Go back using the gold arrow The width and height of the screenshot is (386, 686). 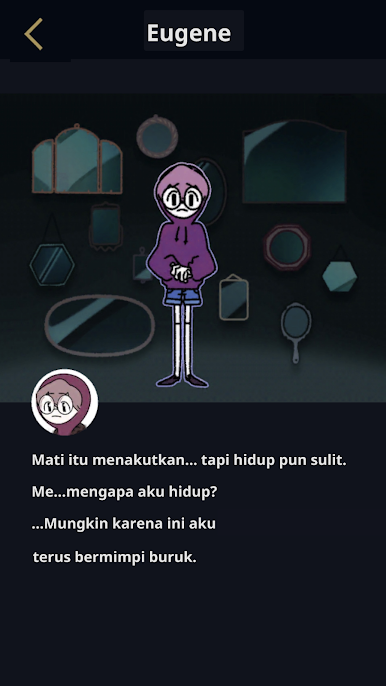(x=34, y=34)
